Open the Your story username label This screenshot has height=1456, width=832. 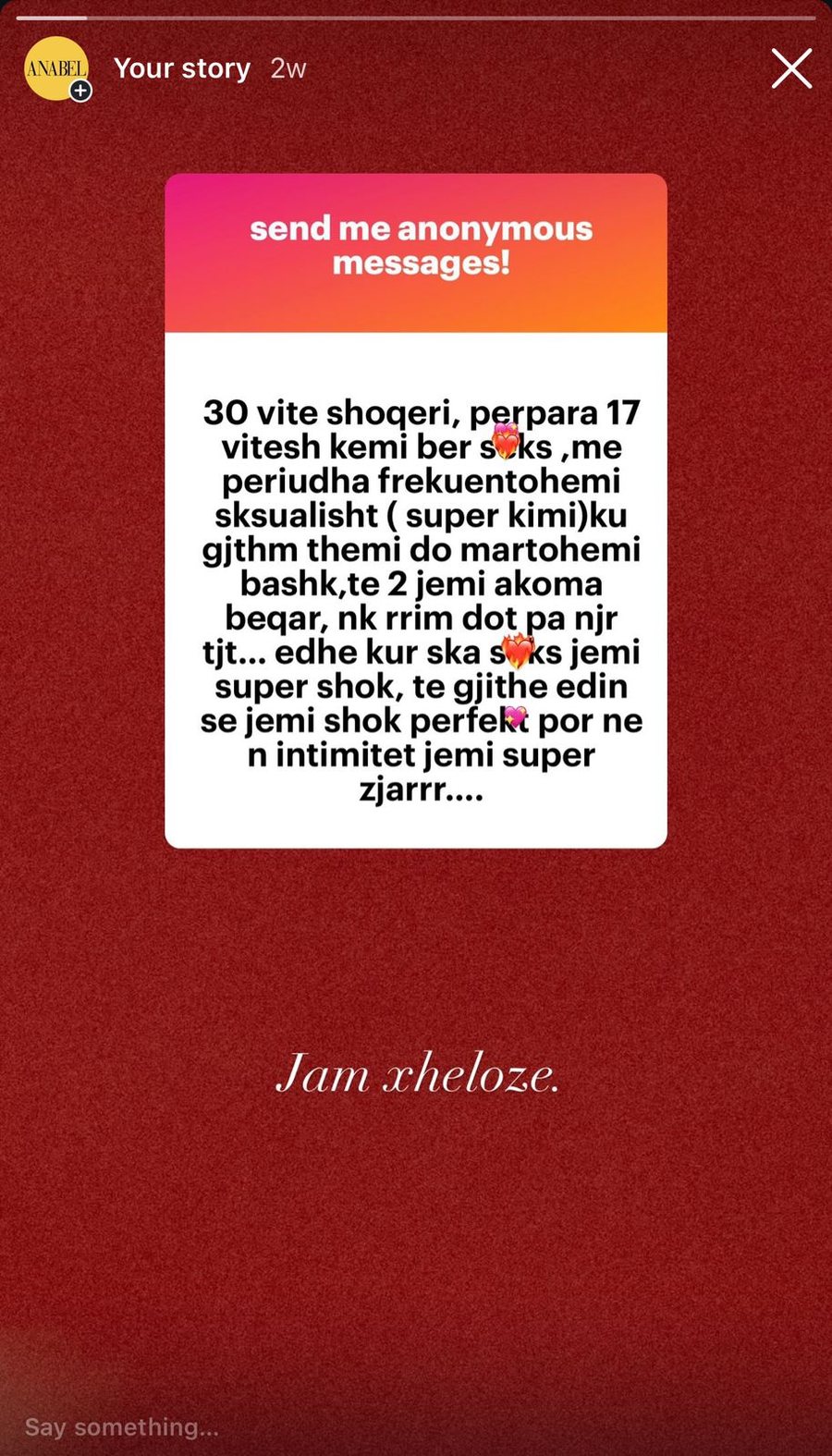point(182,67)
